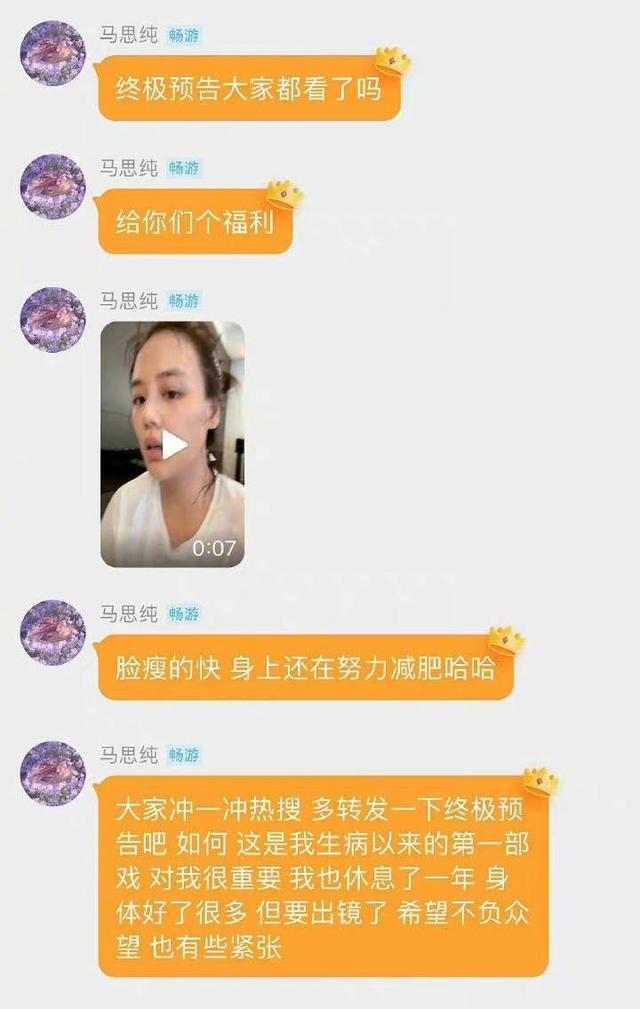Open sender's avatar beside 给你们个福利 message

(53, 186)
